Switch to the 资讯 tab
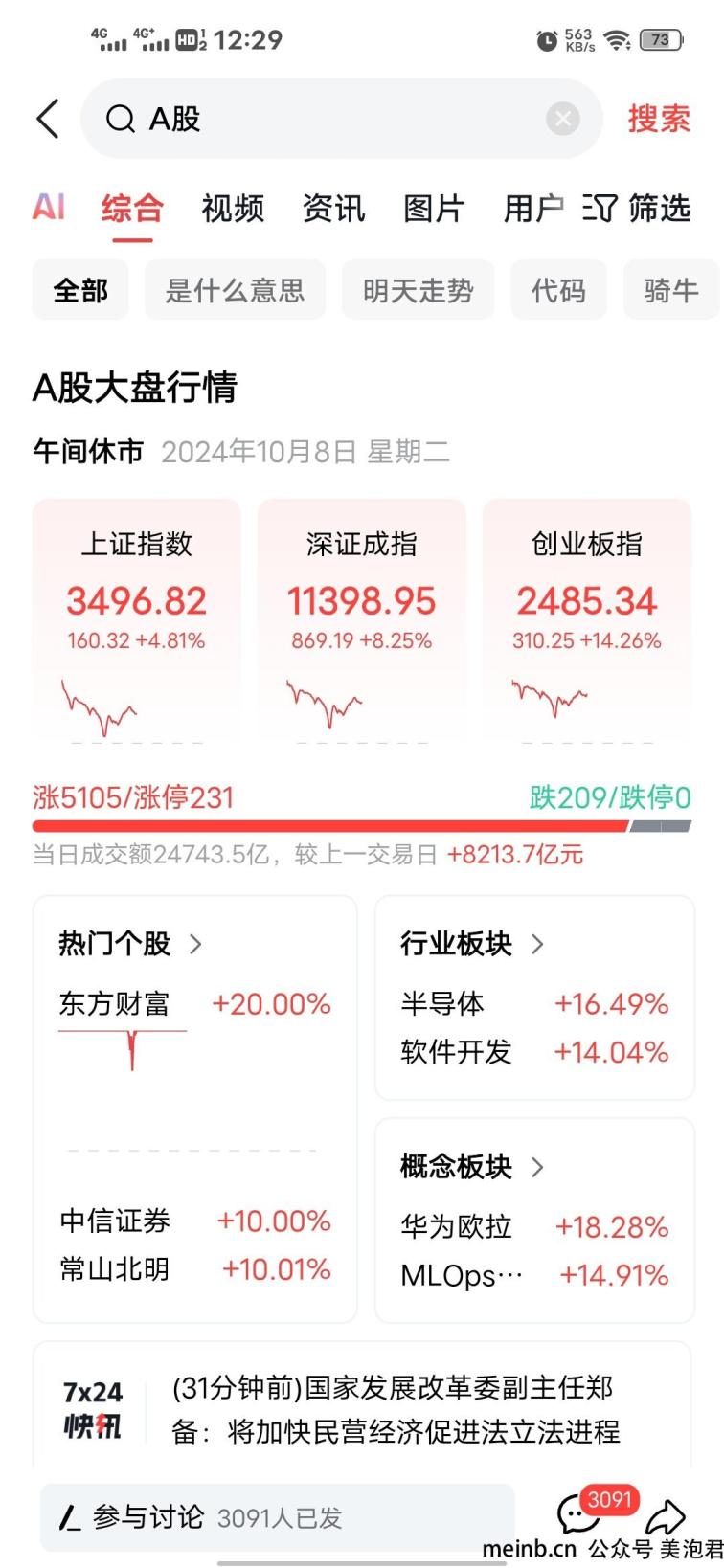This screenshot has width=724, height=1568. (x=333, y=208)
